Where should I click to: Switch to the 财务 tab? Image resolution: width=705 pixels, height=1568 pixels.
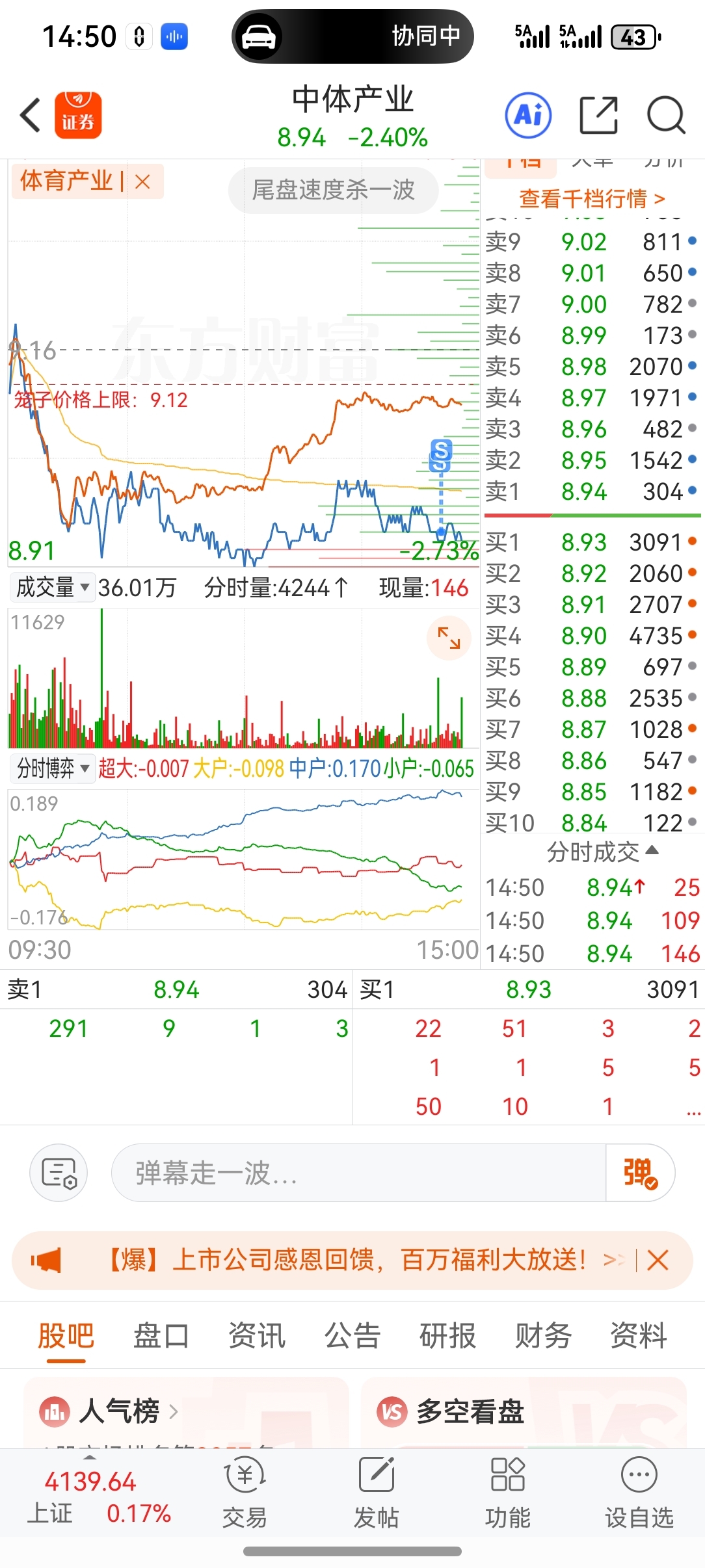click(543, 1337)
